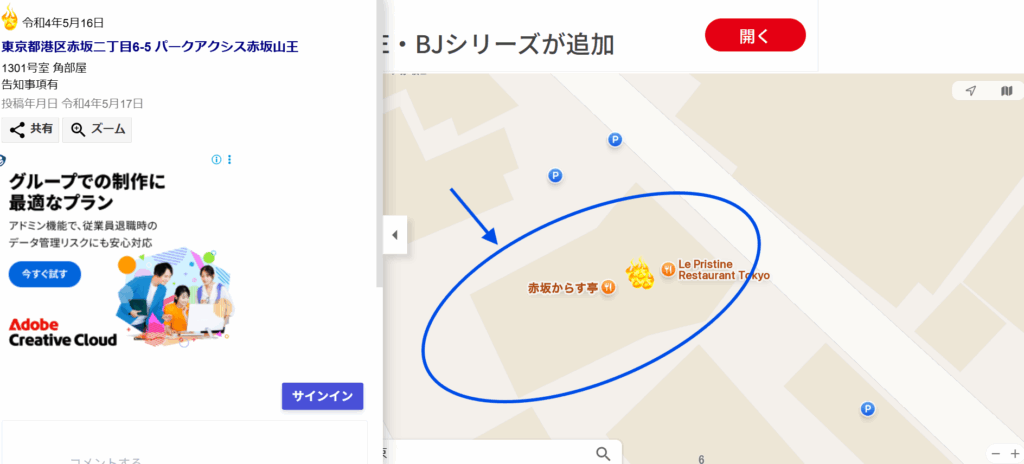
Task: Tap the 共有 share button
Action: tap(30, 129)
